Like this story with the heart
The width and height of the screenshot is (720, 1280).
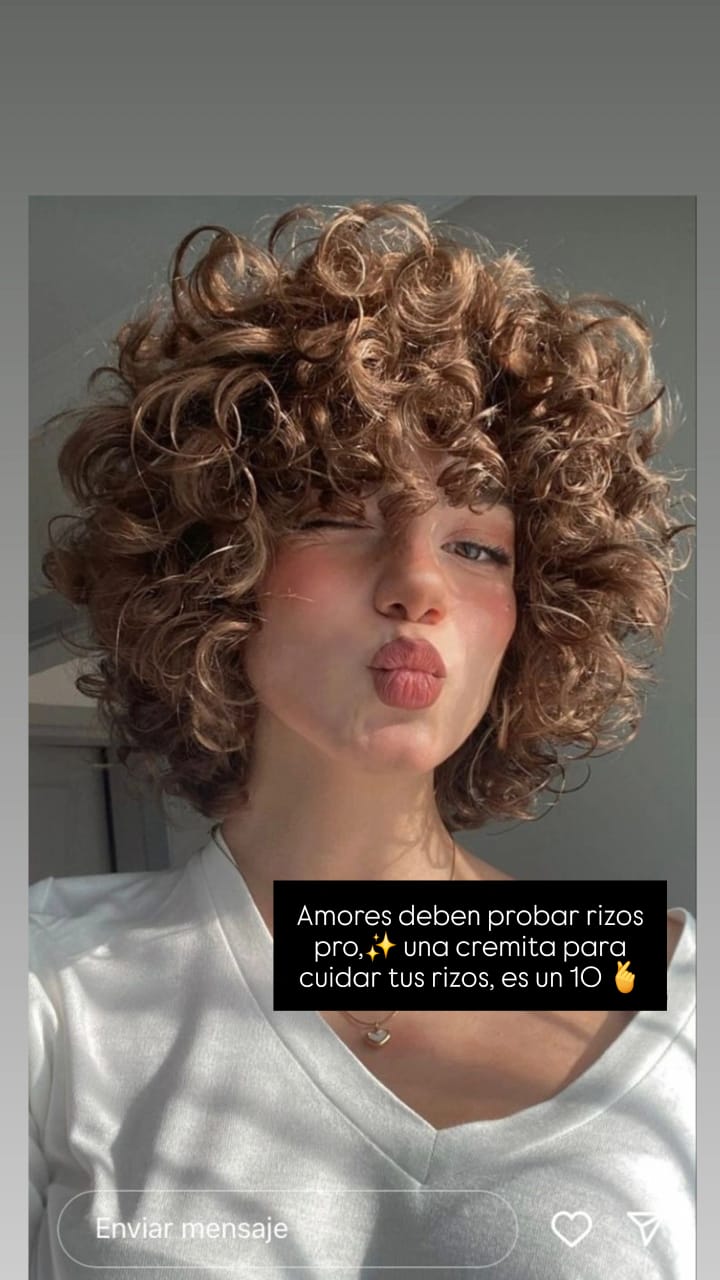pos(572,1228)
